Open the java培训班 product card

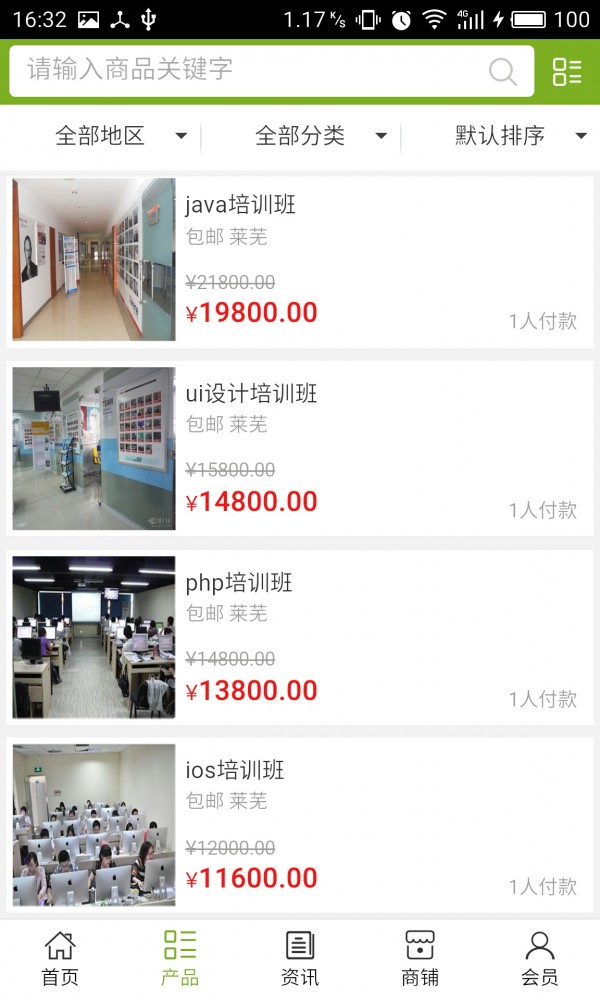point(300,260)
